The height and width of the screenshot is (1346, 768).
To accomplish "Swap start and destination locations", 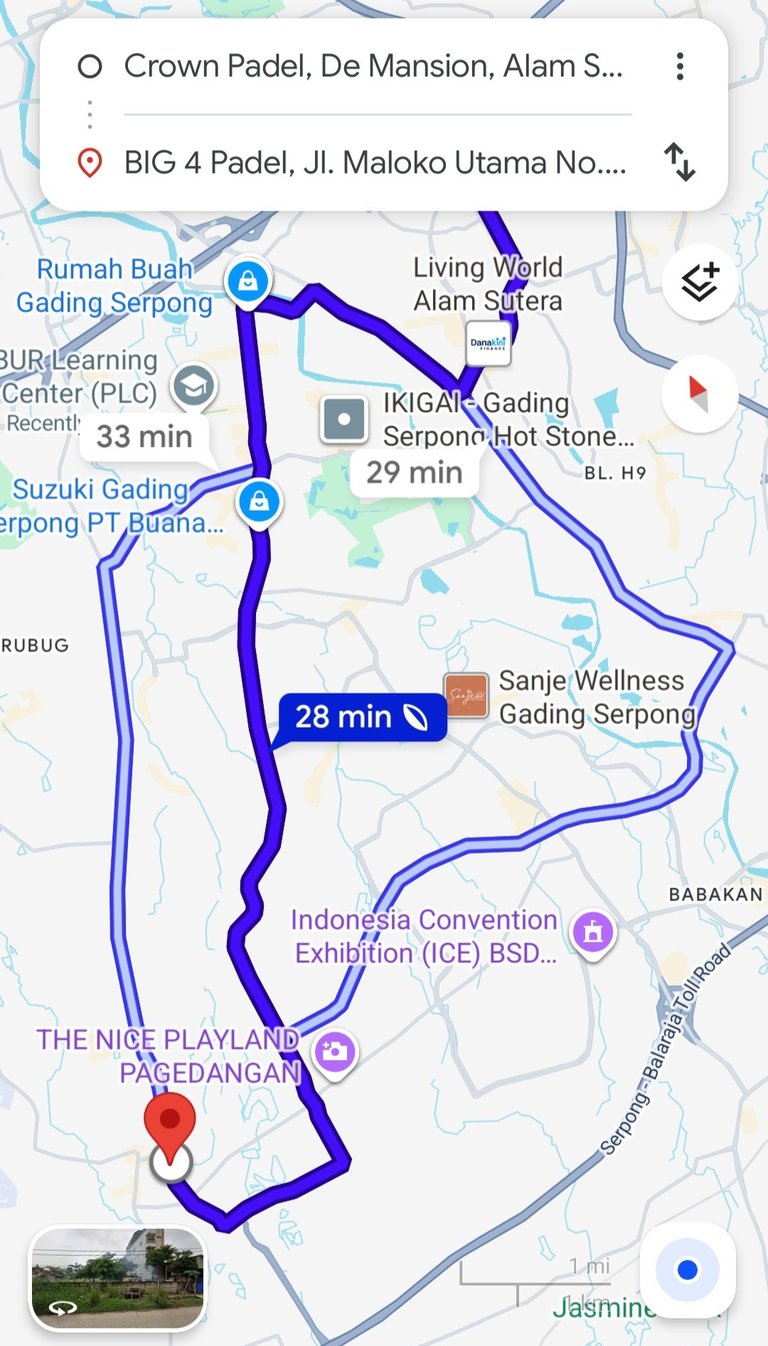I will (x=680, y=162).
